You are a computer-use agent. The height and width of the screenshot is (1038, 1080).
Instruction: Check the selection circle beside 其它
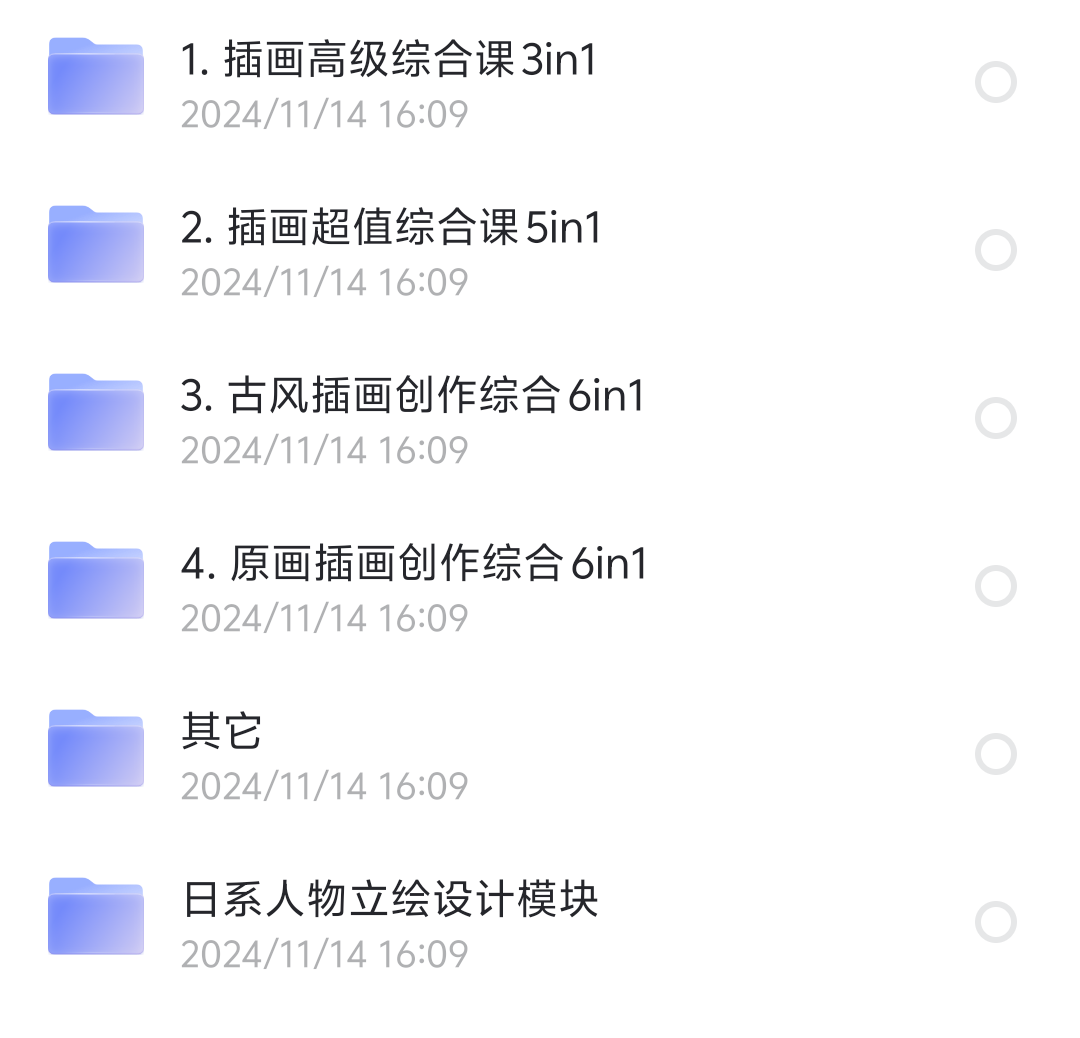996,754
